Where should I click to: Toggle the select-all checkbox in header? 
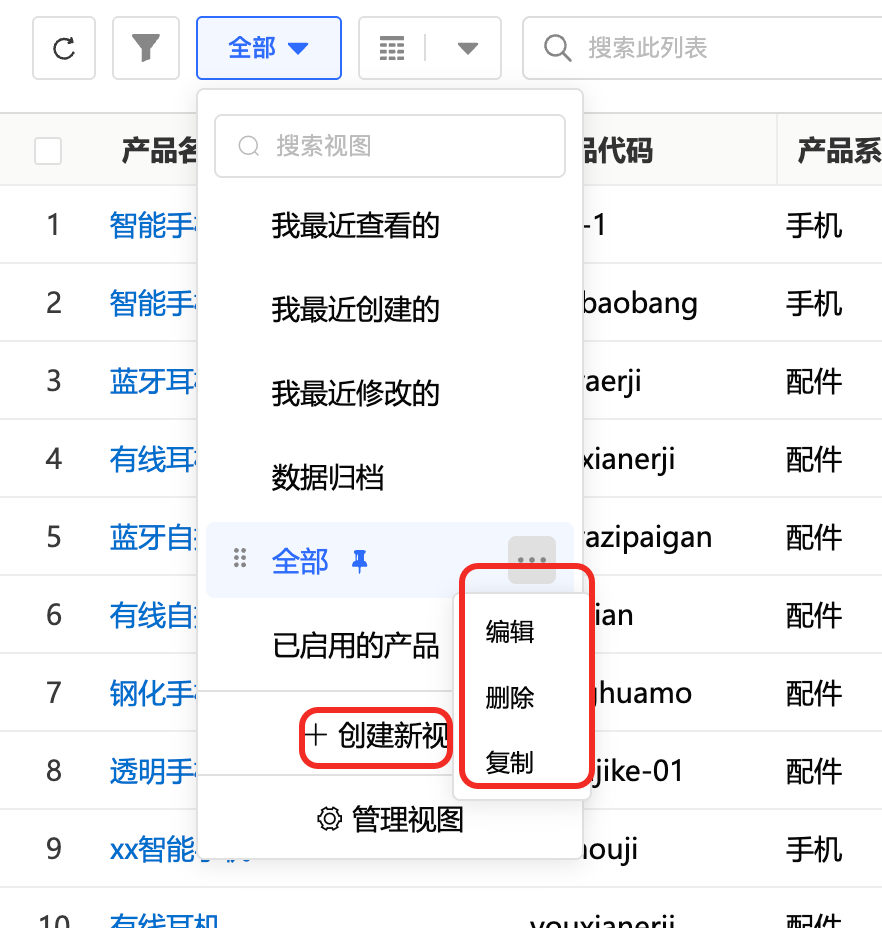(x=48, y=151)
